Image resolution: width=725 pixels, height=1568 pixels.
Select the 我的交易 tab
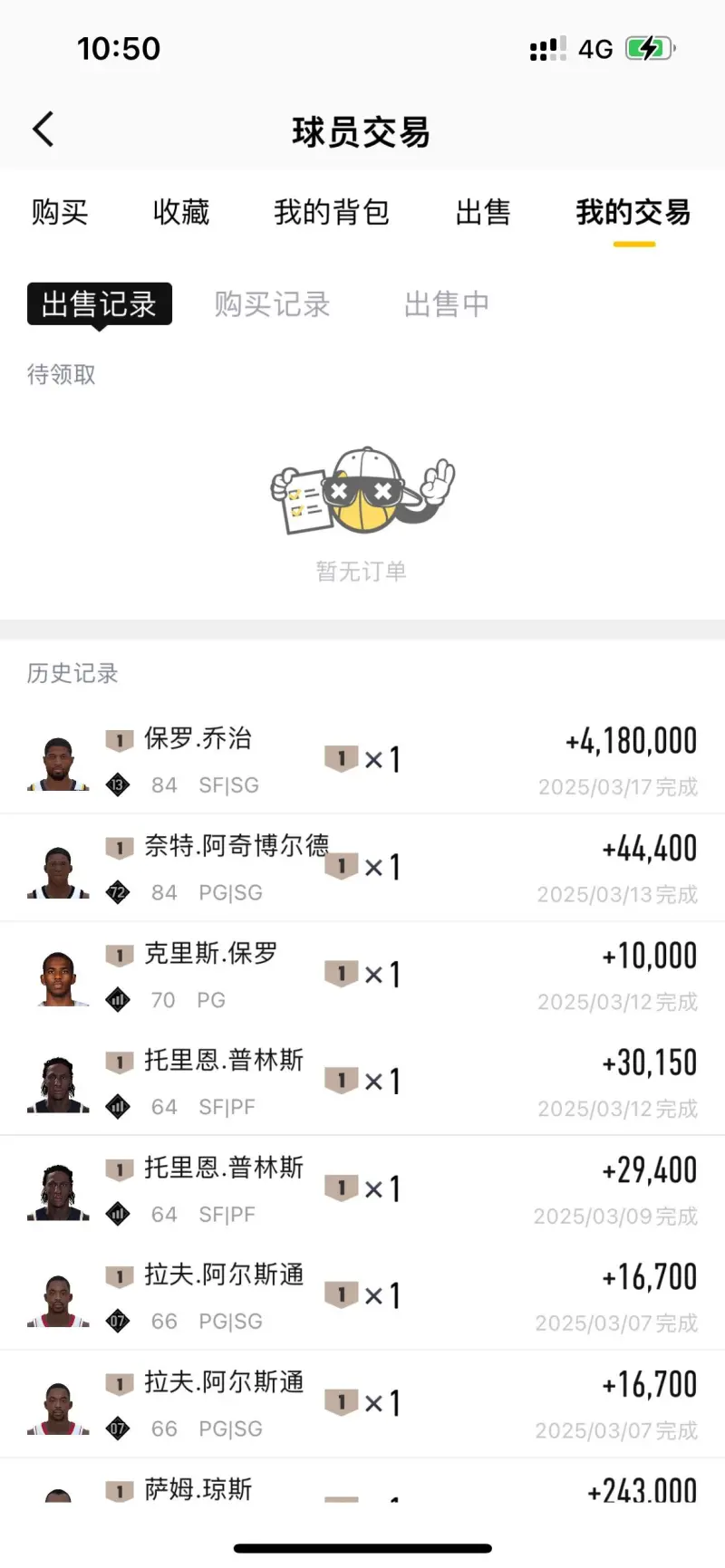pyautogui.click(x=633, y=213)
